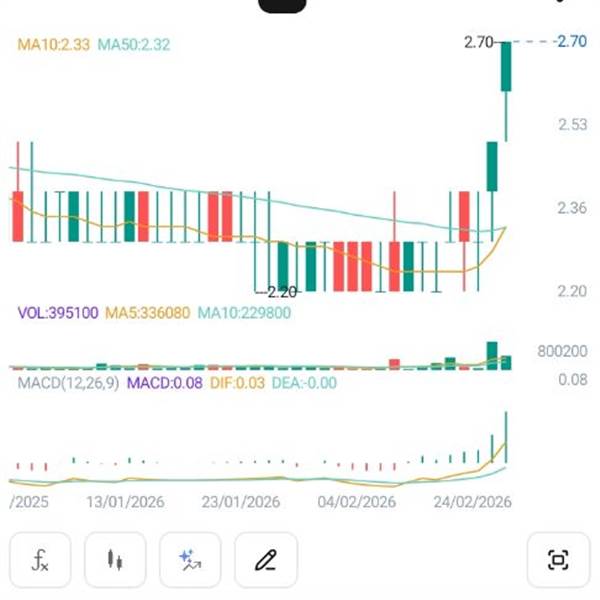Change the candlestick chart type
600x600 pixels.
click(x=115, y=560)
